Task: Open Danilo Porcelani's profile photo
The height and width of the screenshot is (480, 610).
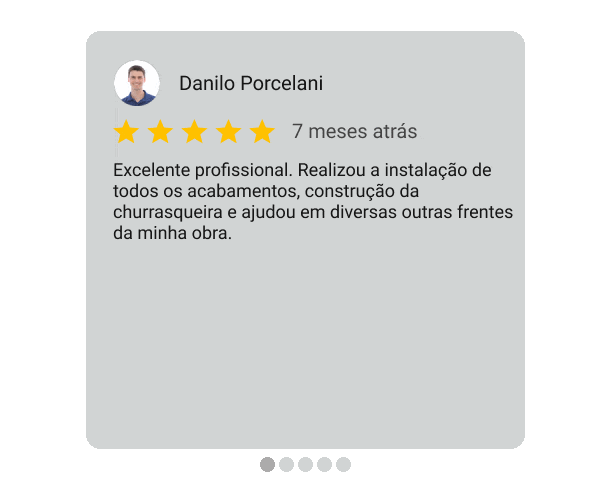Action: (137, 83)
